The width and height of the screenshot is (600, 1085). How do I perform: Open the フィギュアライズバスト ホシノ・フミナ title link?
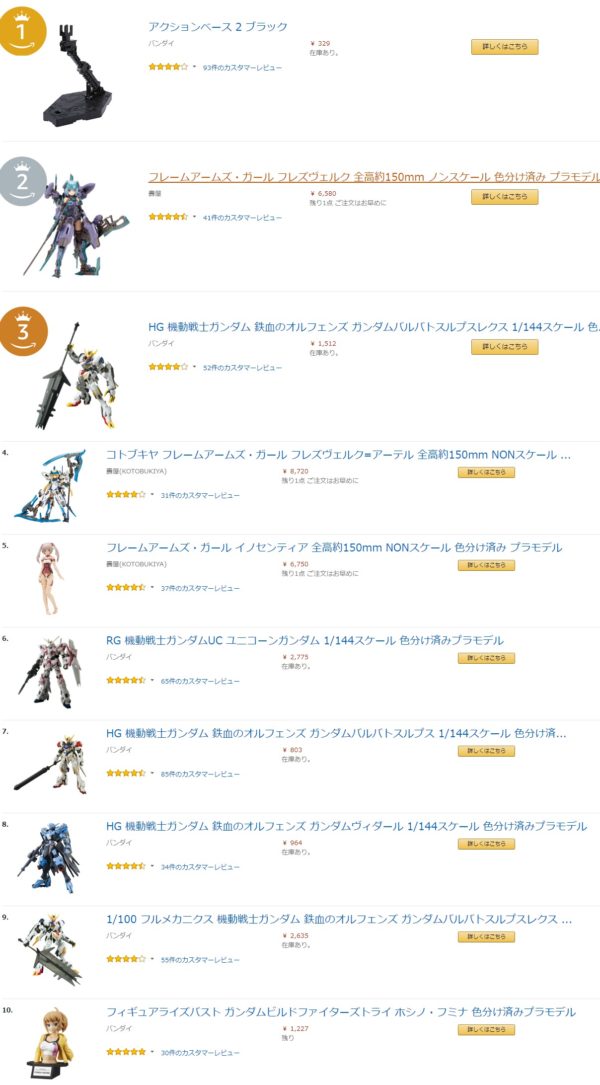tap(341, 1012)
